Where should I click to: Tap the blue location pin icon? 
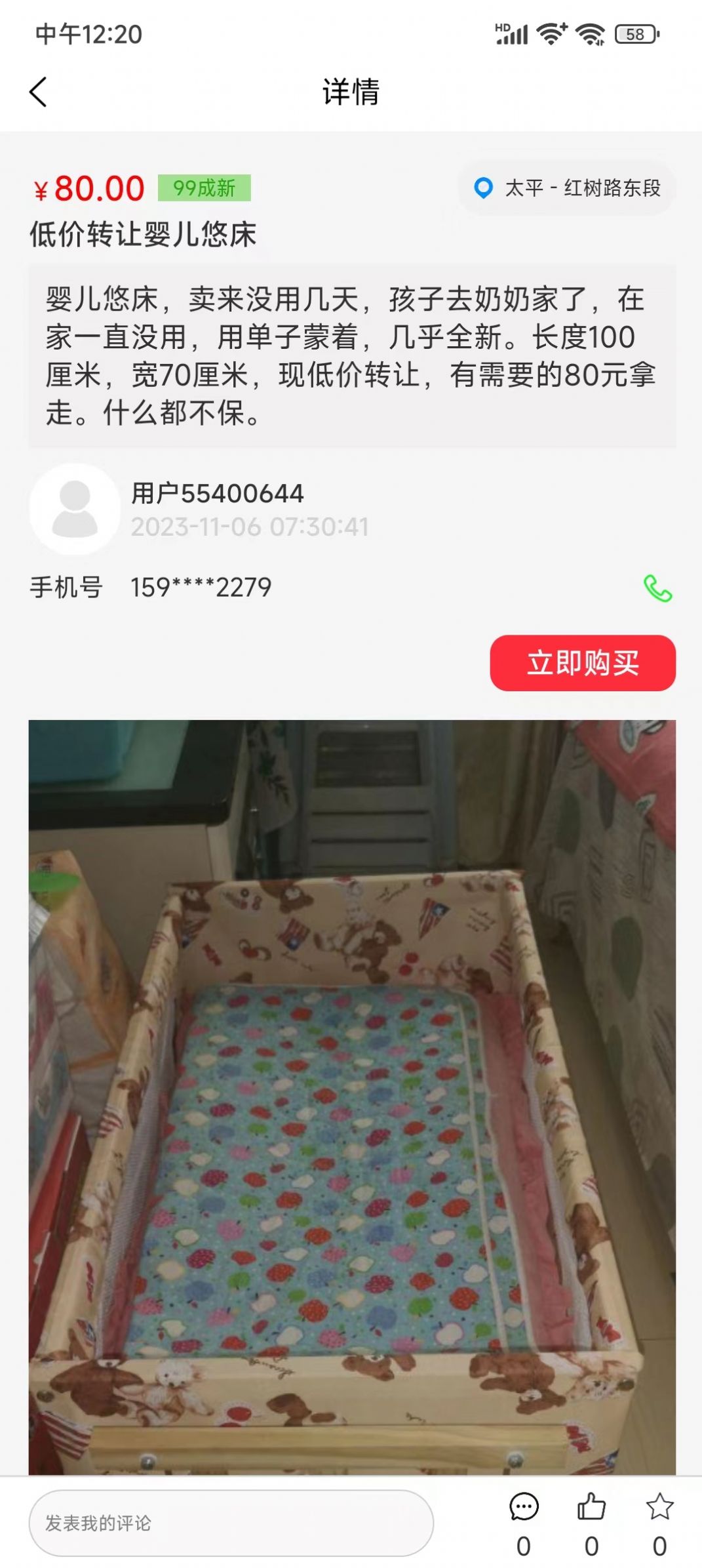click(x=483, y=188)
